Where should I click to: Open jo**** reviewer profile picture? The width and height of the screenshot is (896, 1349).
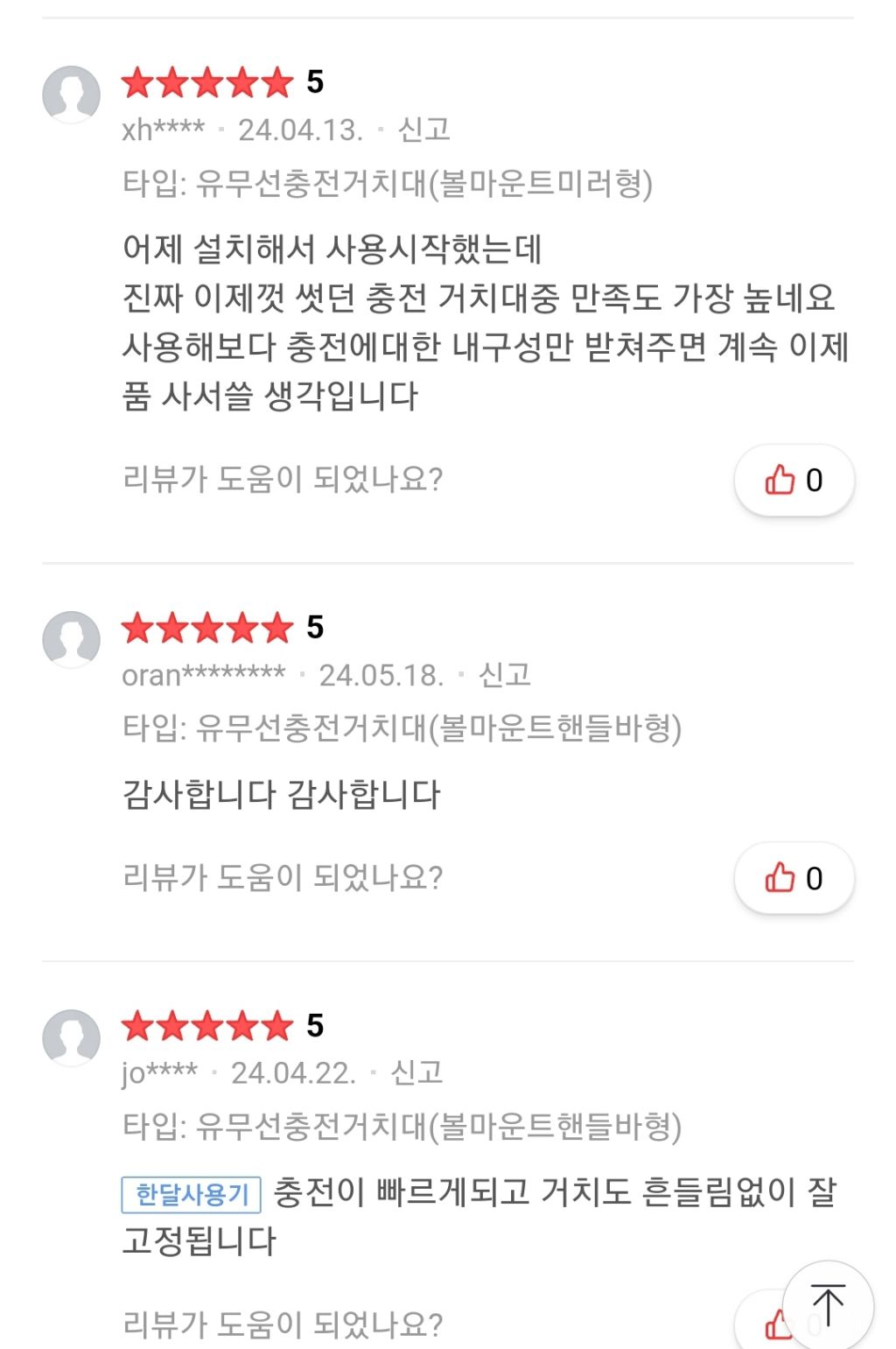[x=72, y=1037]
